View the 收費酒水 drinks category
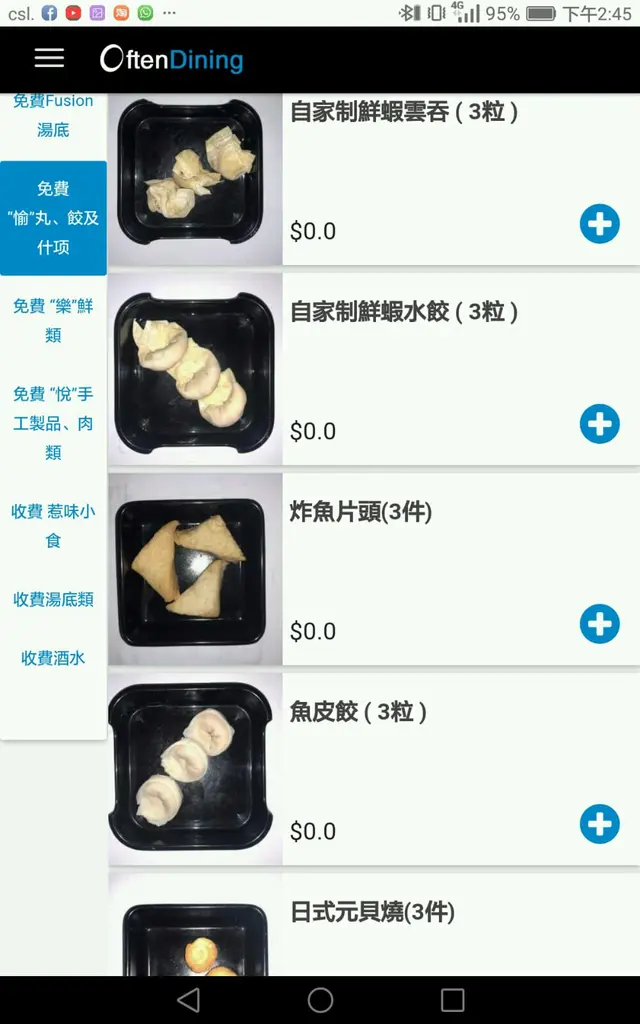Screen dimensions: 640x1024 coord(53,658)
